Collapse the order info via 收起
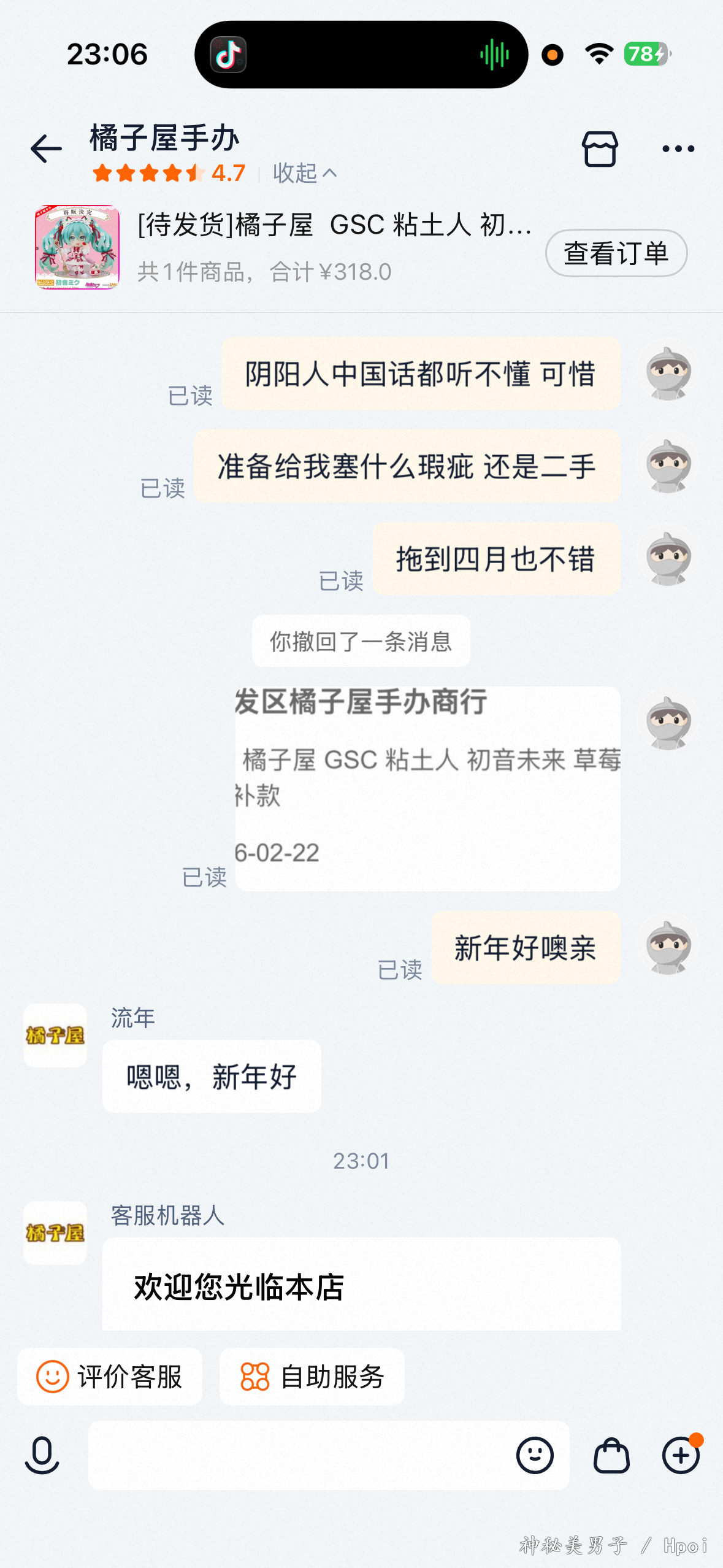This screenshot has height=1568, width=723. pyautogui.click(x=304, y=174)
